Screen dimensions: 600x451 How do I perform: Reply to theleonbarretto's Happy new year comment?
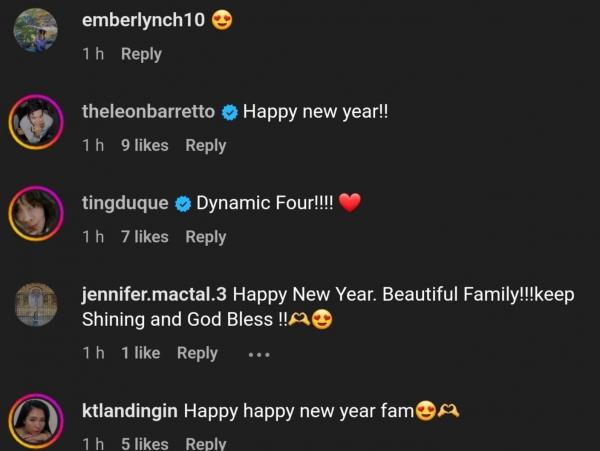click(205, 145)
